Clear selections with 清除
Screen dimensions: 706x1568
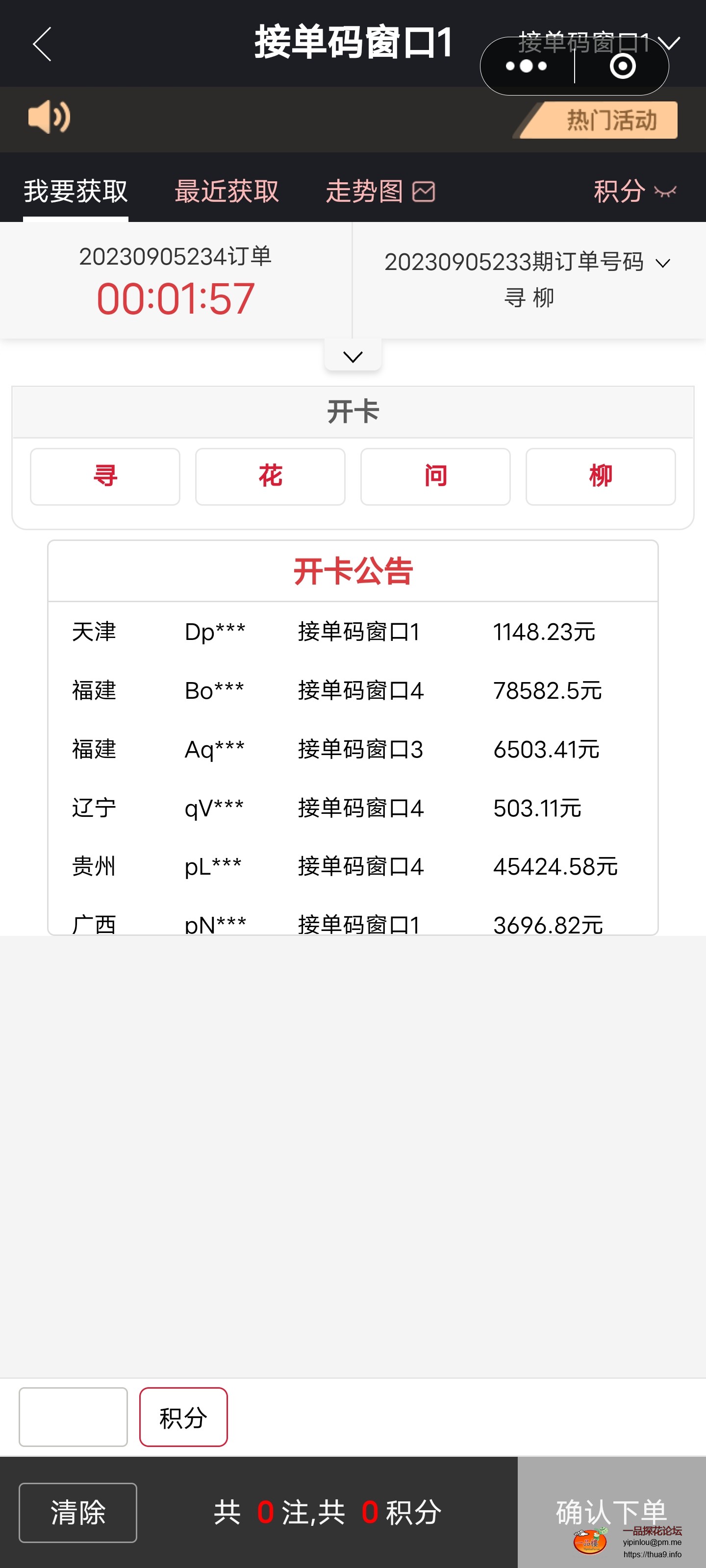(x=77, y=1512)
